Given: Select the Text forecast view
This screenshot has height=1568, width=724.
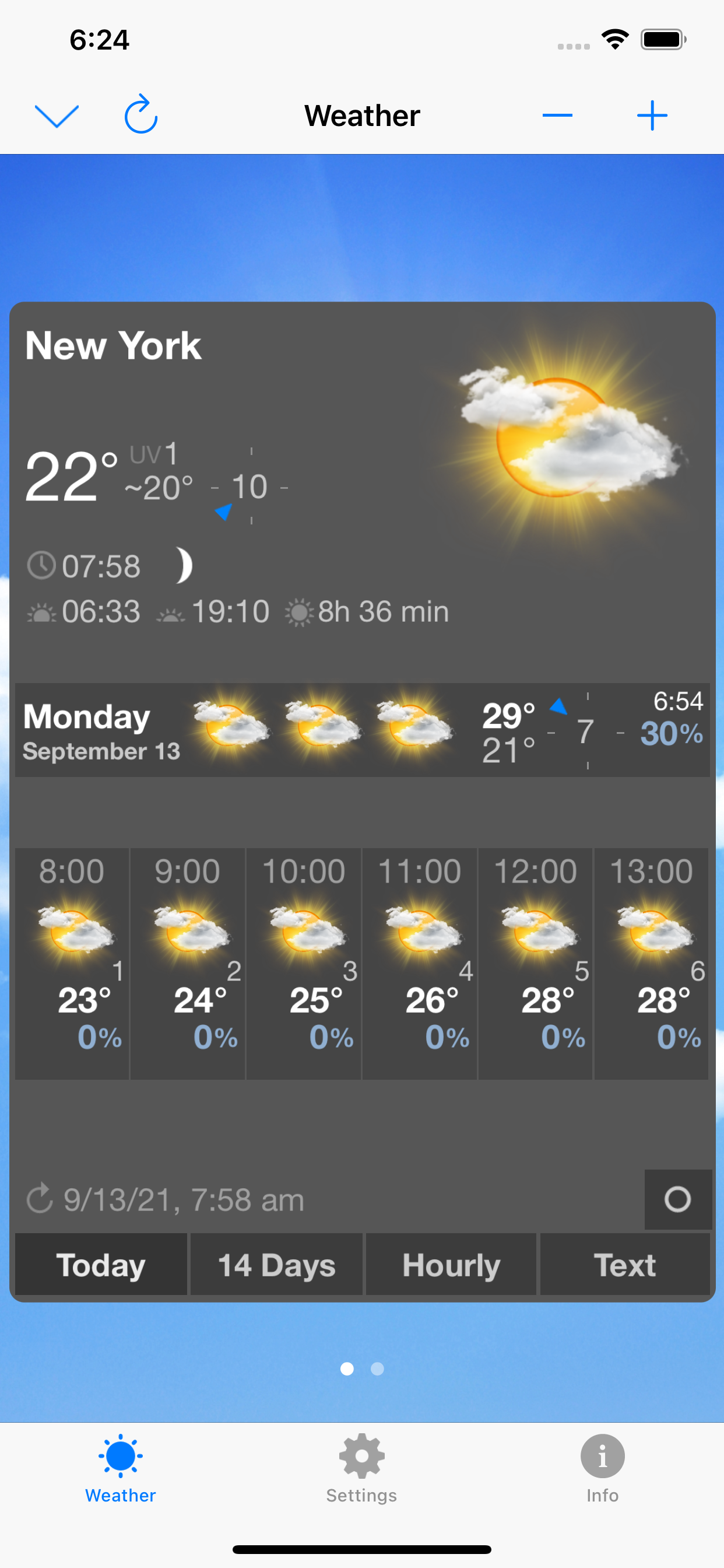Looking at the screenshot, I should tap(626, 1264).
